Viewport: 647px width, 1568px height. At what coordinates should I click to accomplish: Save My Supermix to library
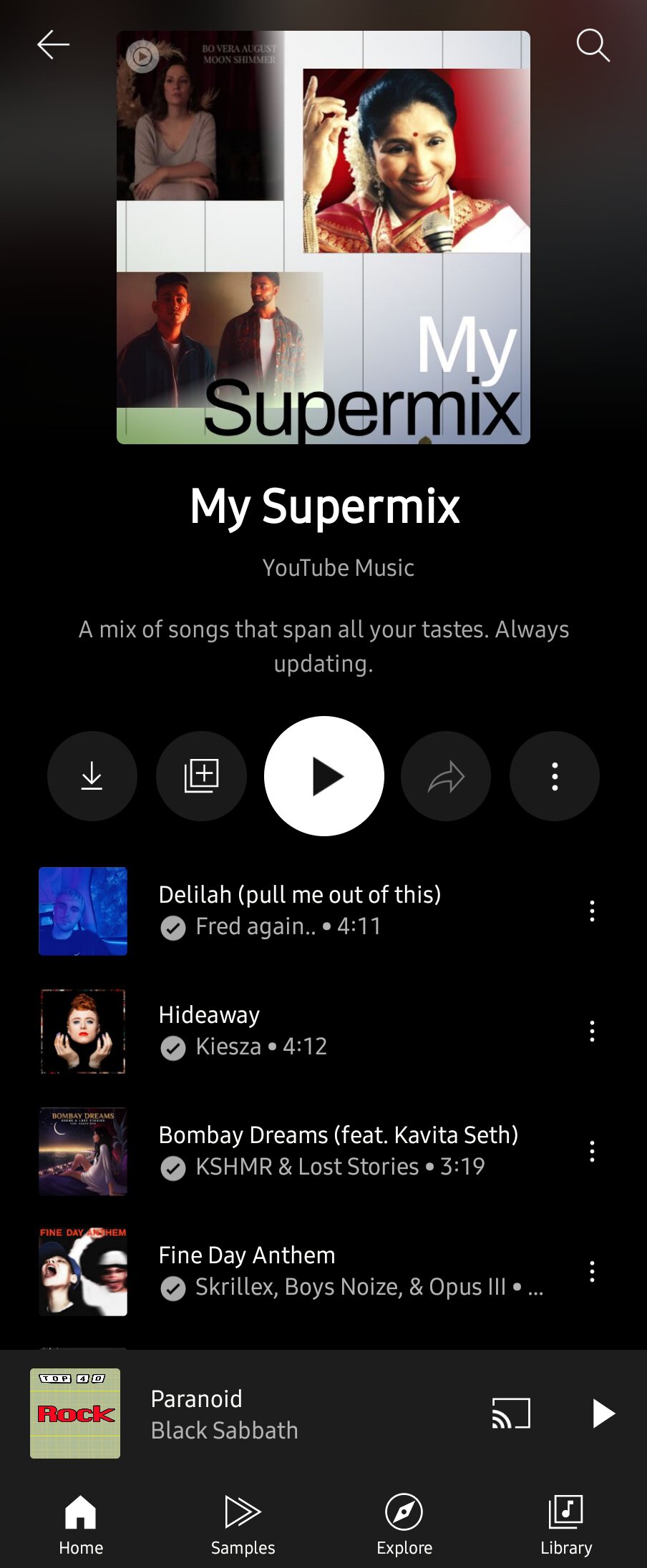(201, 776)
